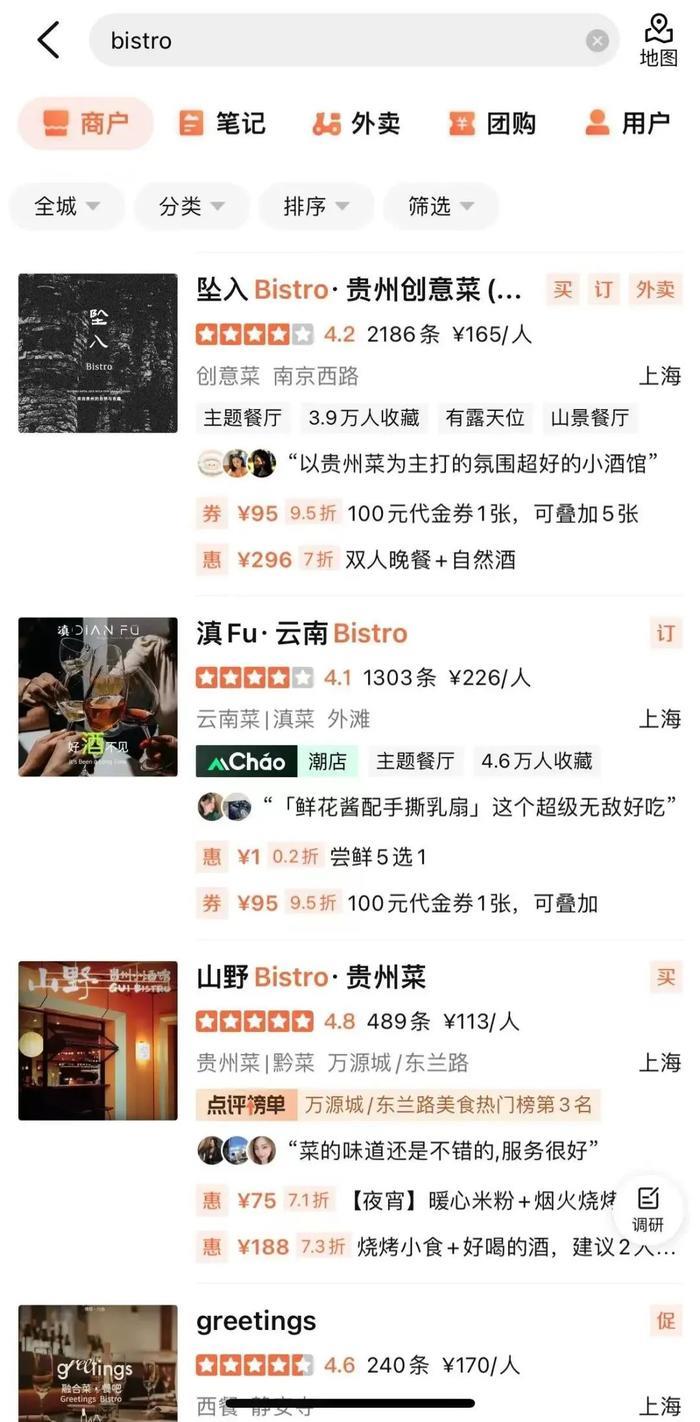Screen dimensions: 700x1422
Task: Open the 筛选 filter dropdown
Action: coord(440,206)
